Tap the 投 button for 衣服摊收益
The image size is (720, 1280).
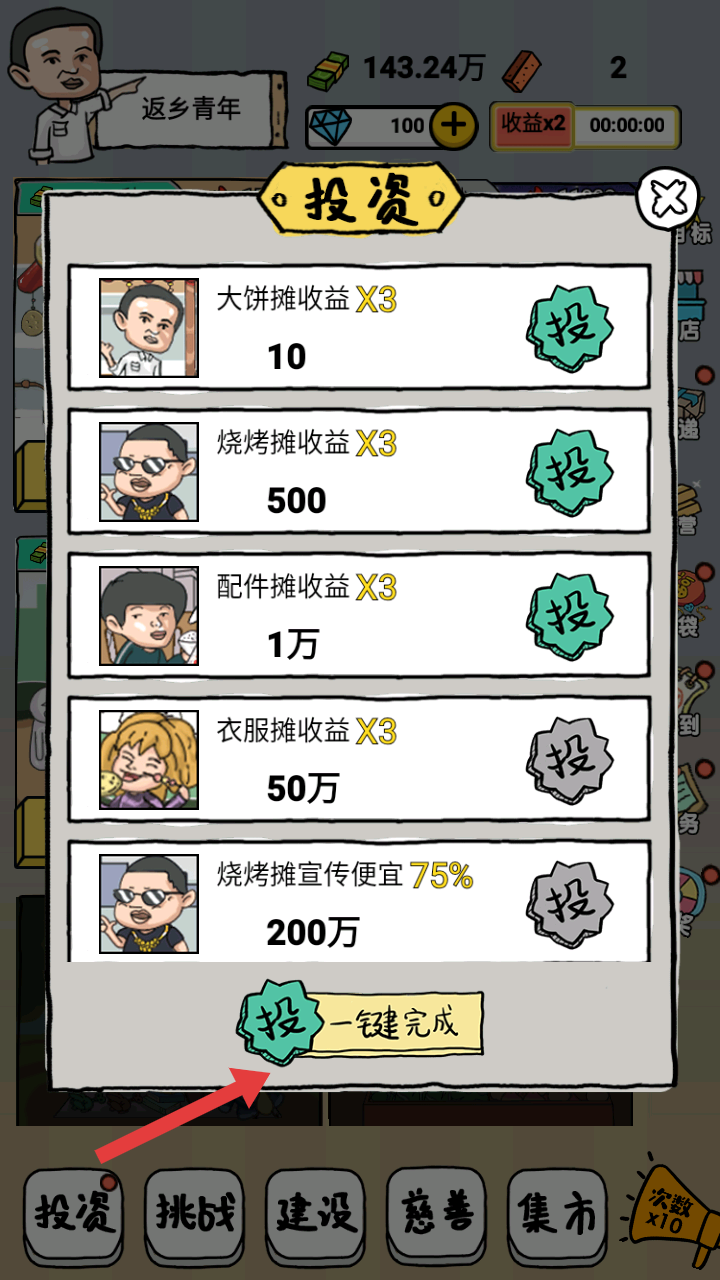(x=570, y=760)
